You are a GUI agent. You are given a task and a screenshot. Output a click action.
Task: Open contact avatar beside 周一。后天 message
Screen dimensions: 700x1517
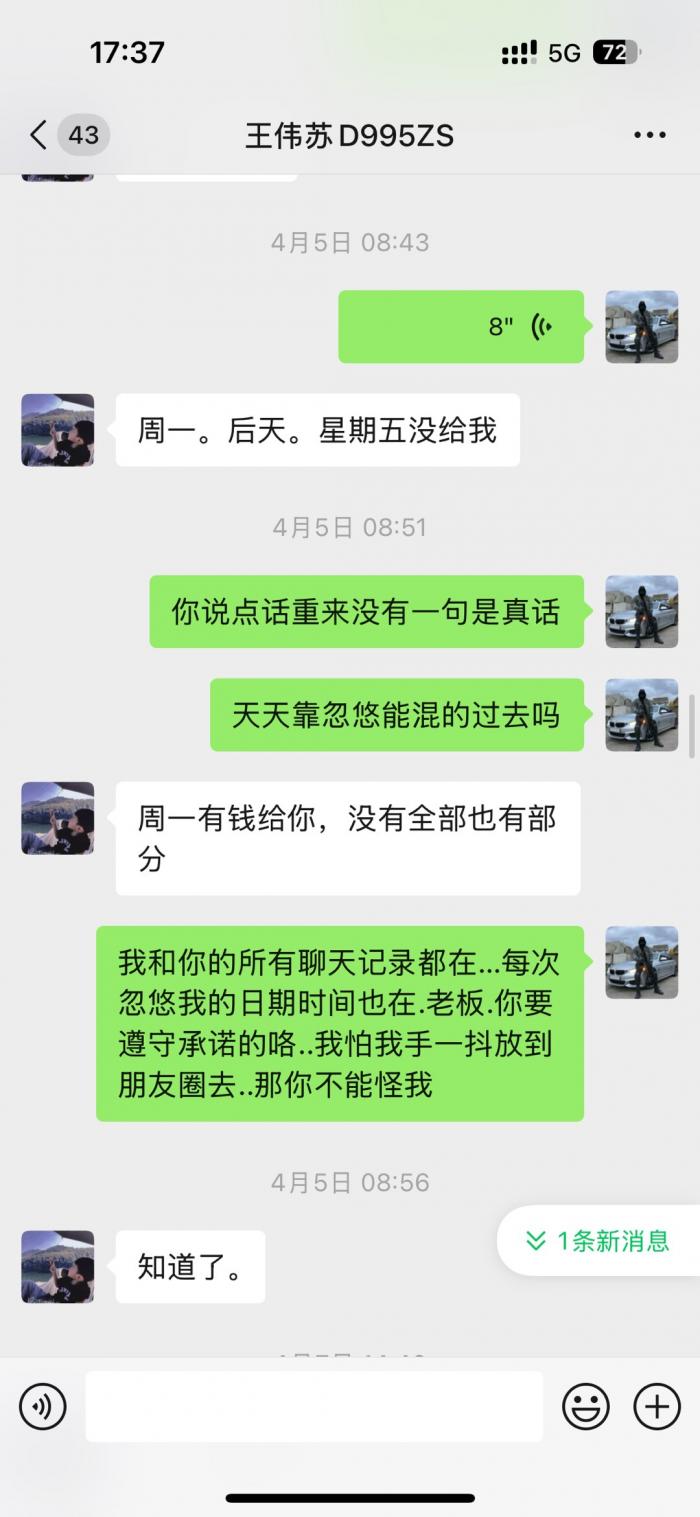(x=58, y=430)
